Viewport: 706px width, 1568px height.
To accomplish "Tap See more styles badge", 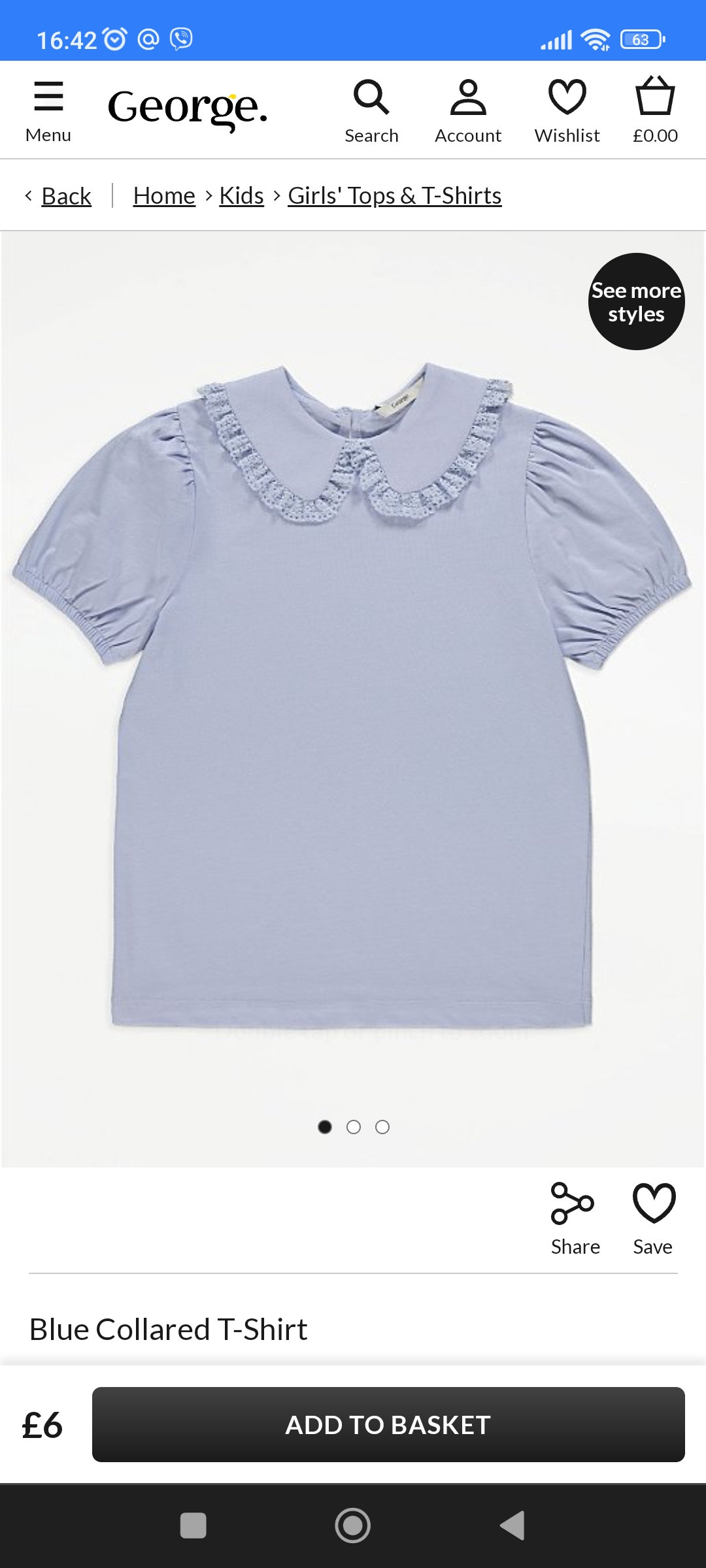I will (x=636, y=301).
